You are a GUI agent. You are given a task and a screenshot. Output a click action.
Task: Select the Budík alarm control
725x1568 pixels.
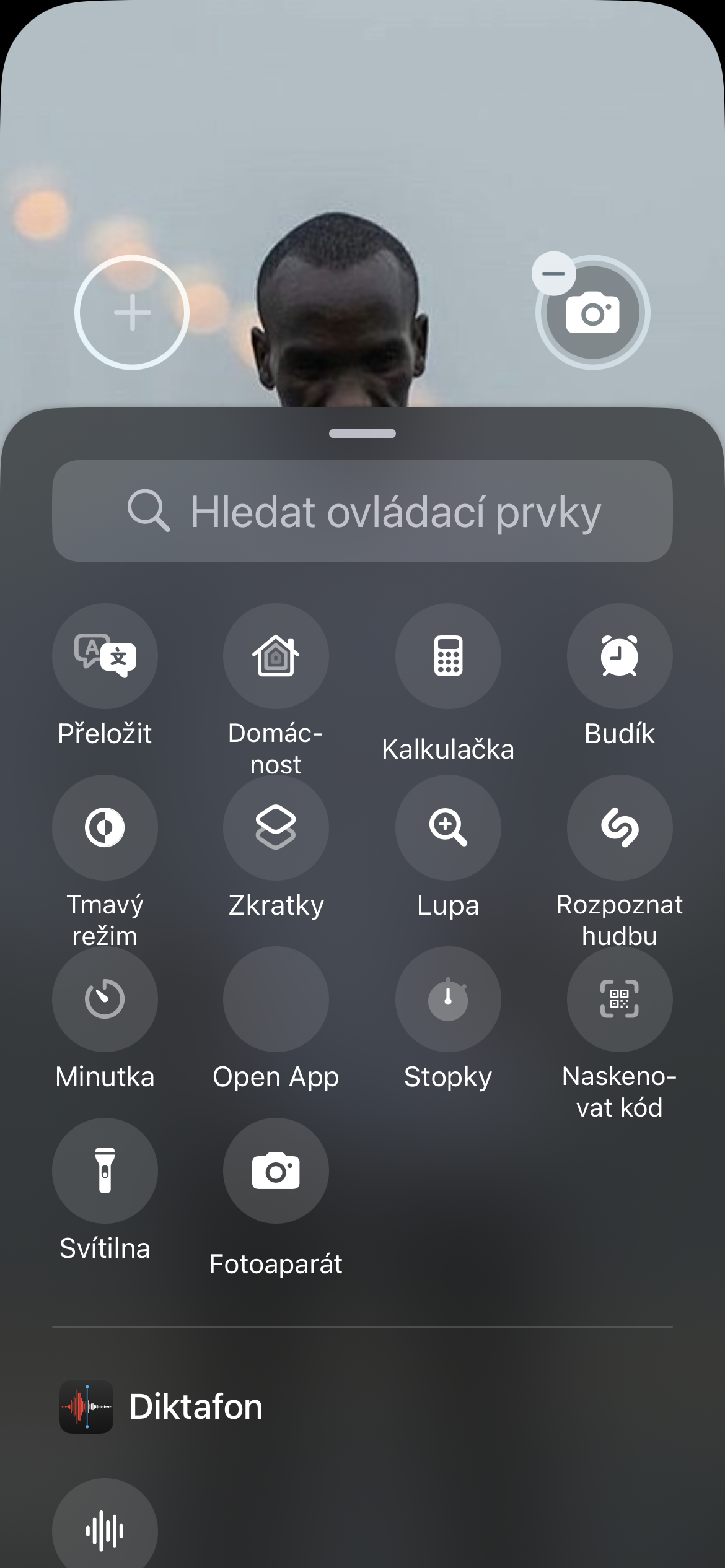(x=620, y=656)
